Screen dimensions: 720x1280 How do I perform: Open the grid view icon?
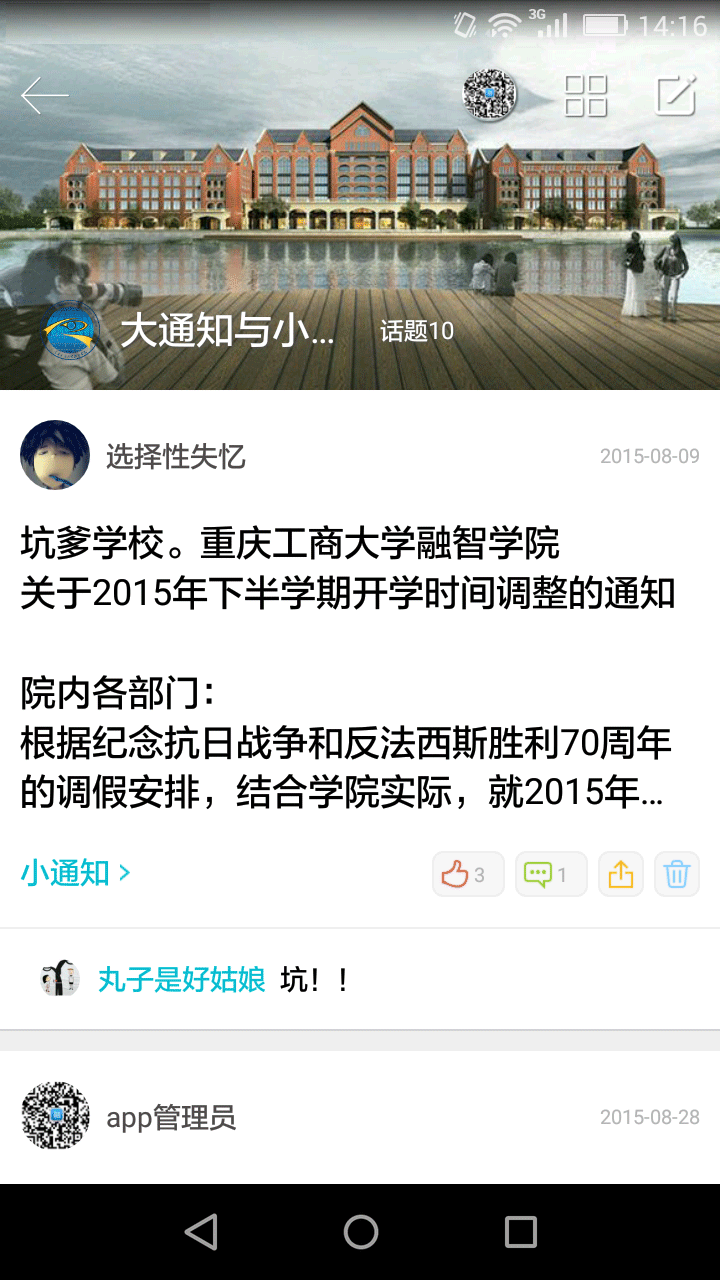586,96
